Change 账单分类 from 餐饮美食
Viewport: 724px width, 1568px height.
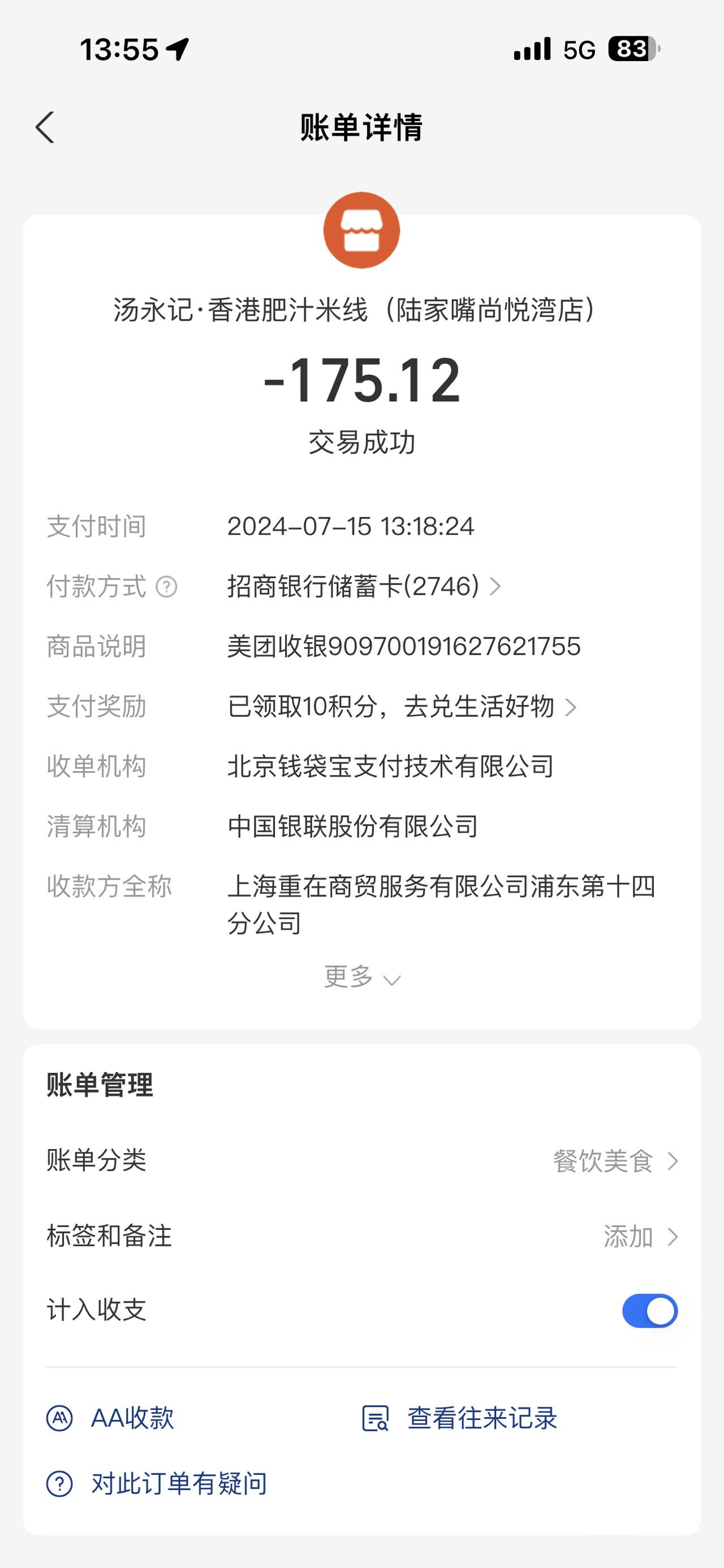pyautogui.click(x=361, y=1161)
